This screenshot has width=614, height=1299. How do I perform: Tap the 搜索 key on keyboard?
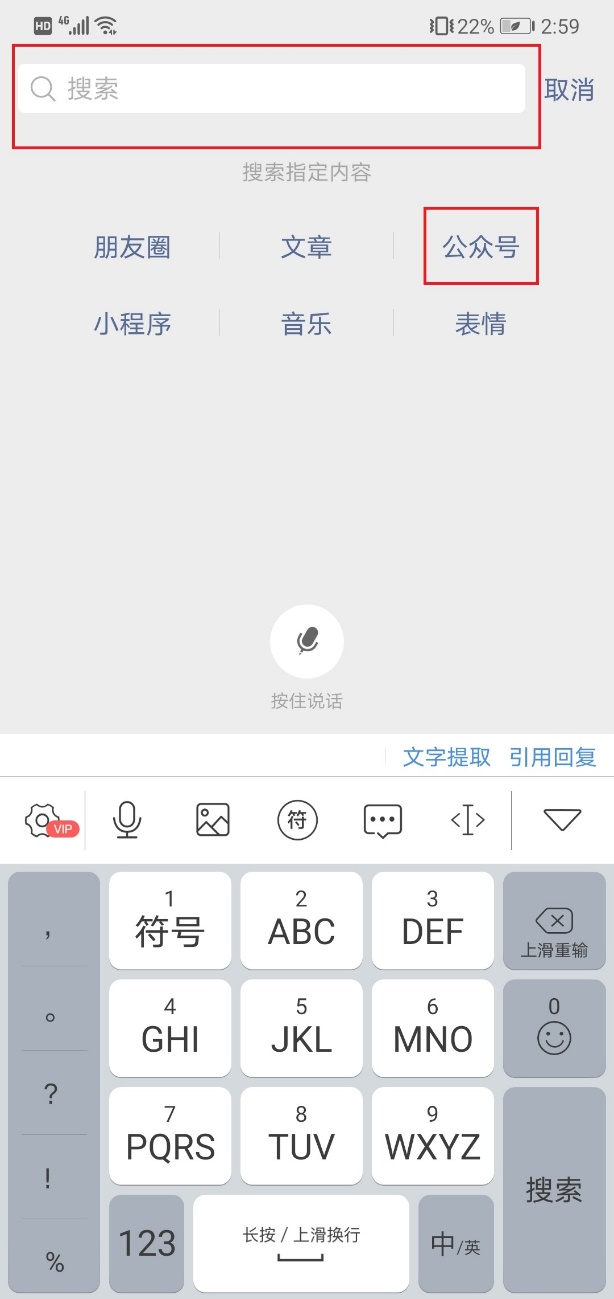click(x=554, y=1188)
